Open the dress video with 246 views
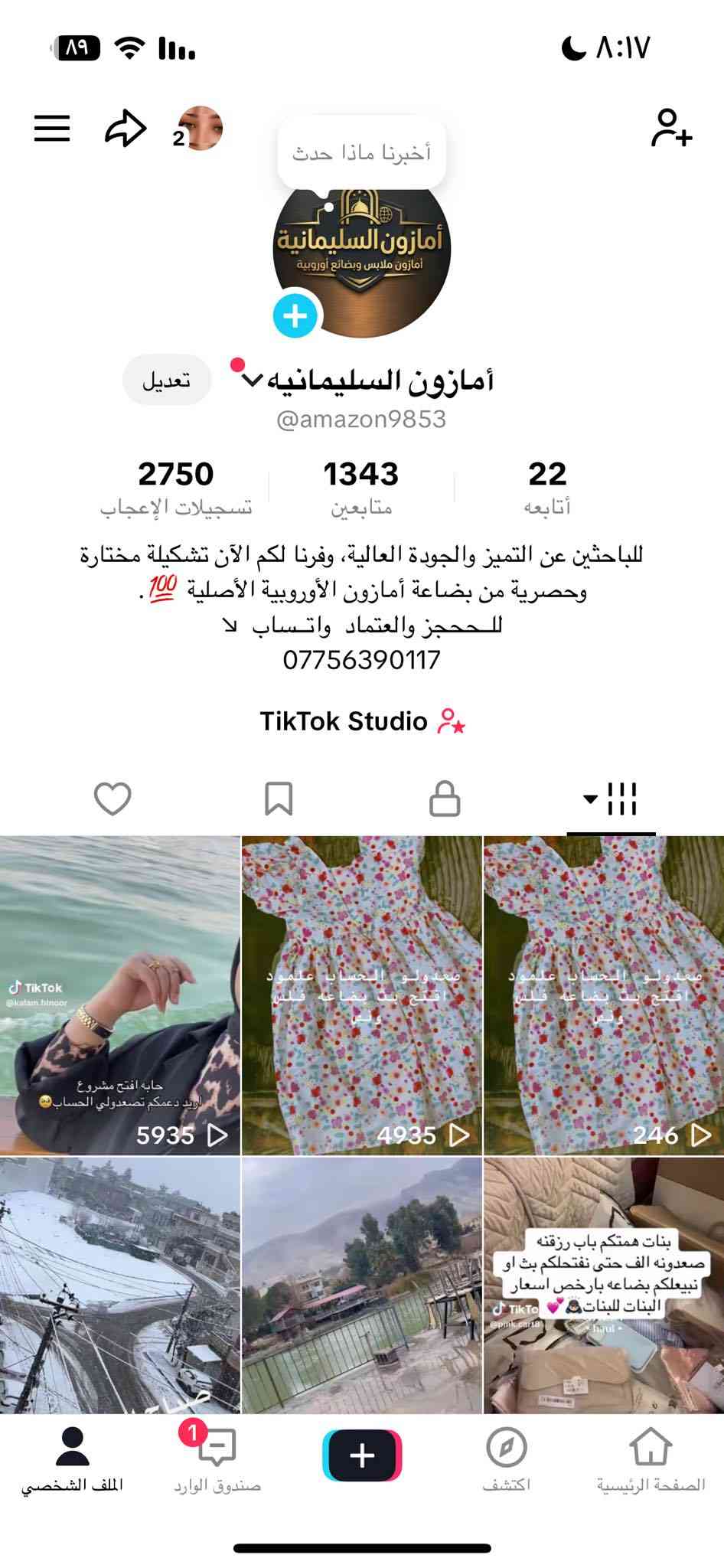 tap(604, 995)
